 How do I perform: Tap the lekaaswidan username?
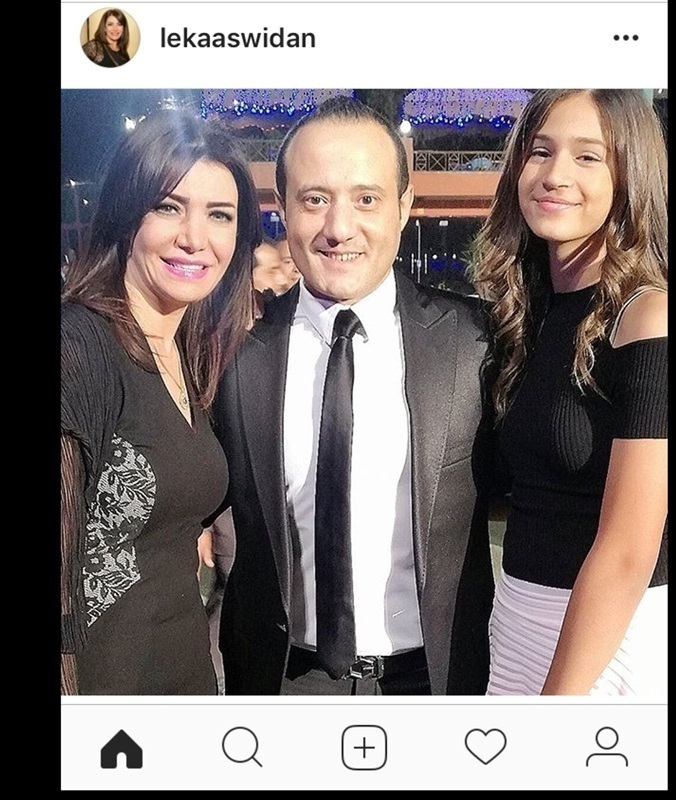pos(237,38)
